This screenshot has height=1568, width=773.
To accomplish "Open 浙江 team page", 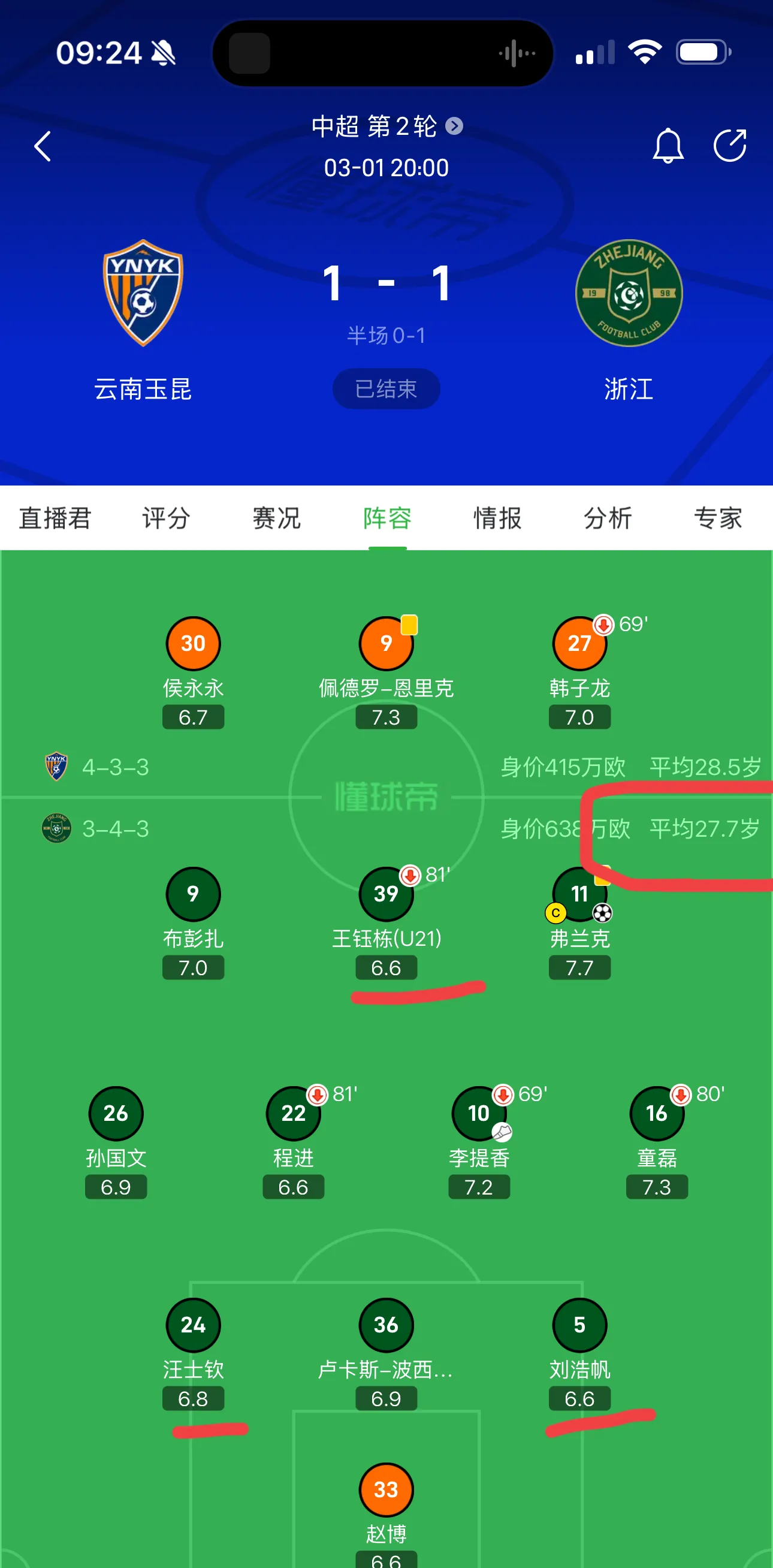I will (x=629, y=294).
